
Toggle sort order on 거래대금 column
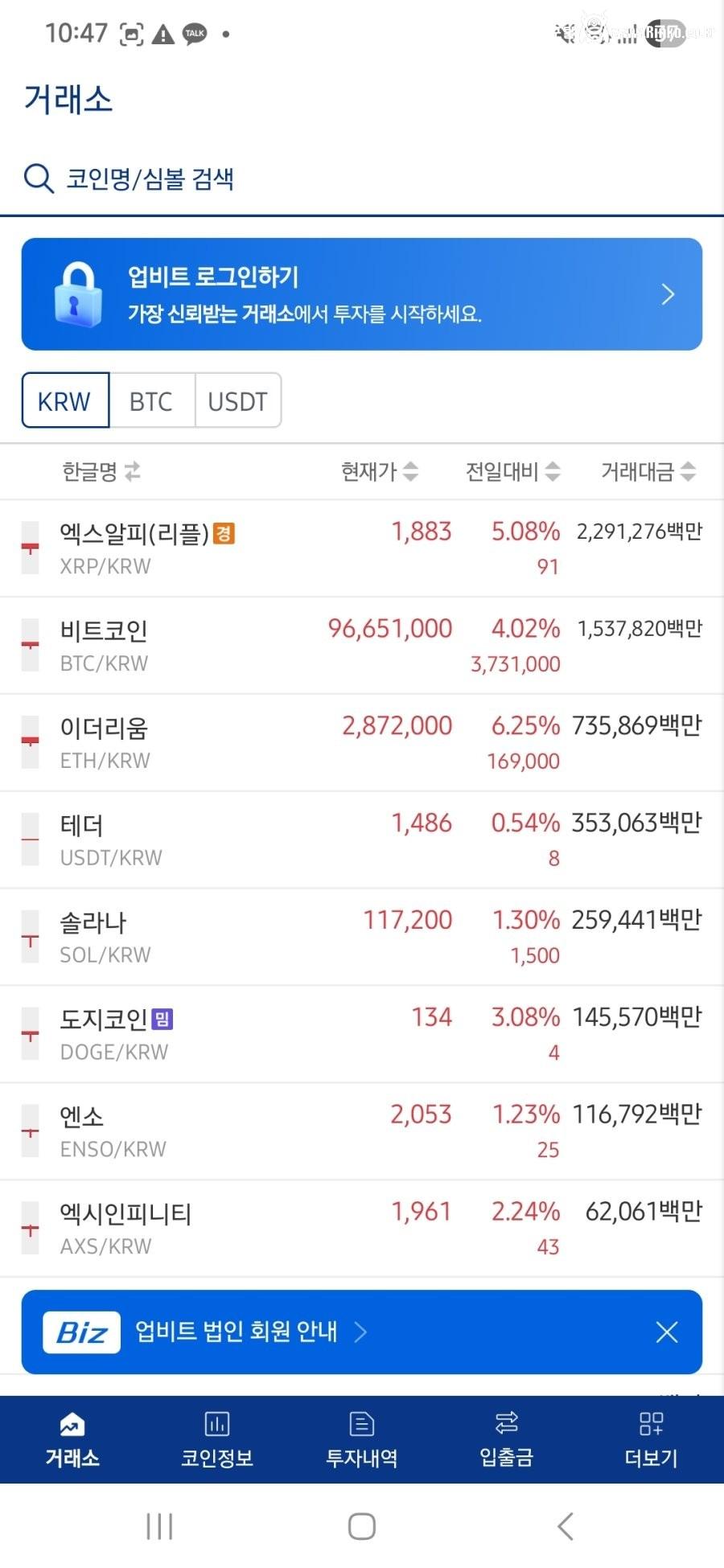(686, 472)
